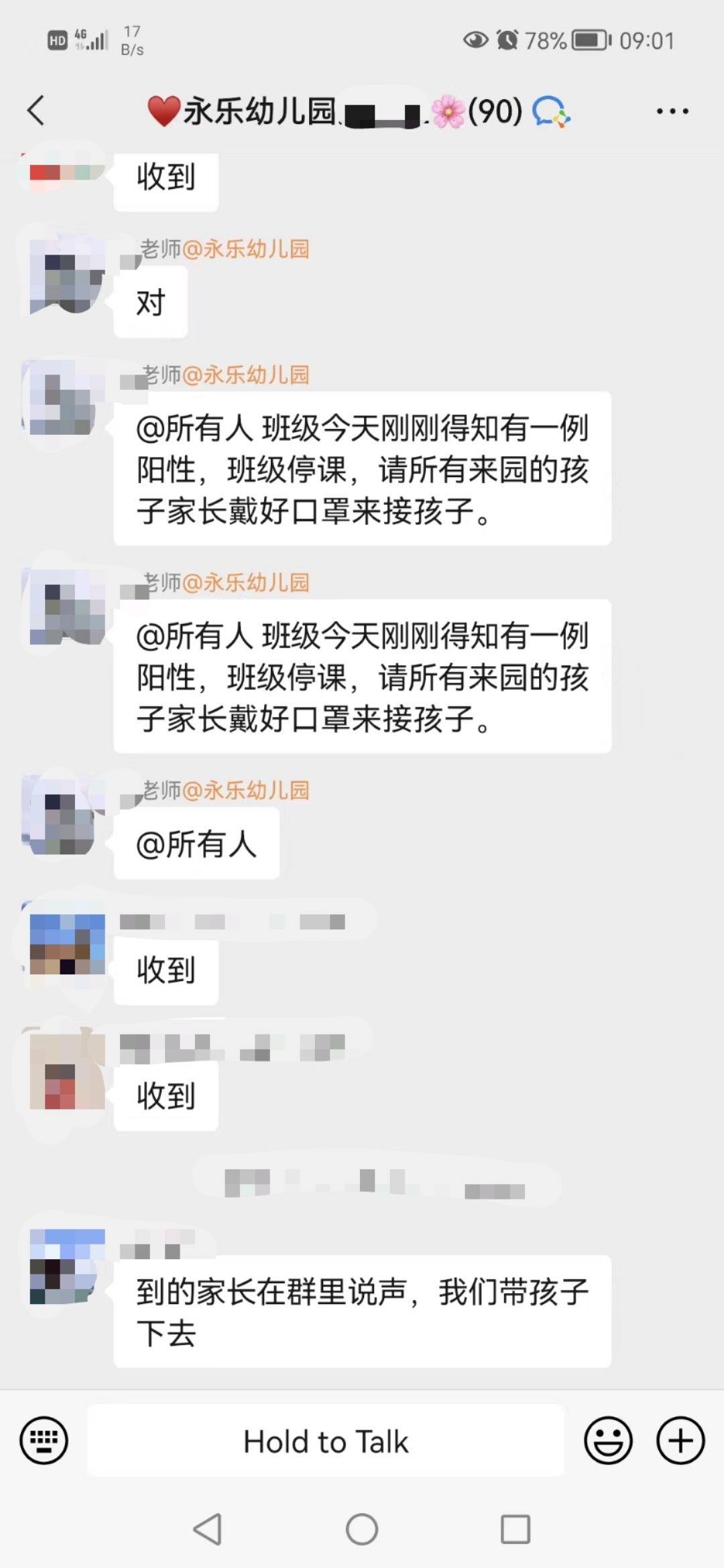Screen dimensions: 724x1568
Task: Open the three-dot chat info menu
Action: point(672,111)
